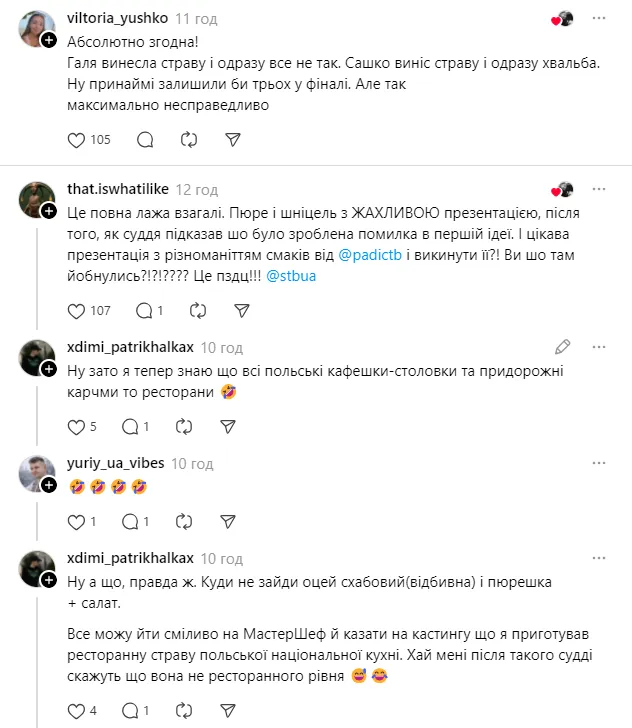Like xdimi_patrikhalkax's comment about МастерШеф
The height and width of the screenshot is (728, 632).
pyautogui.click(x=77, y=711)
